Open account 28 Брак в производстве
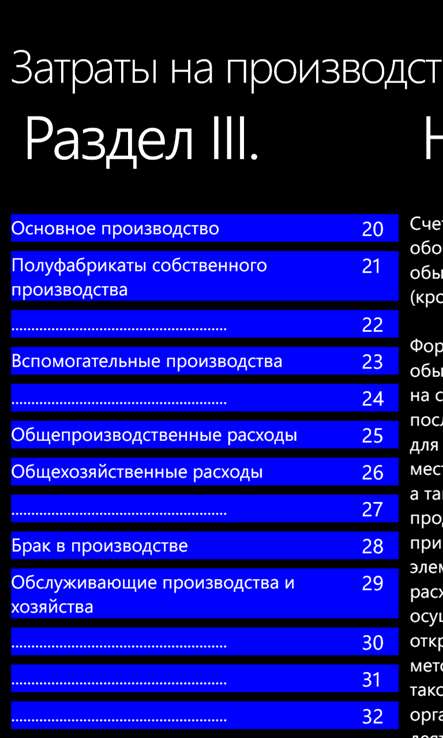 [204, 545]
